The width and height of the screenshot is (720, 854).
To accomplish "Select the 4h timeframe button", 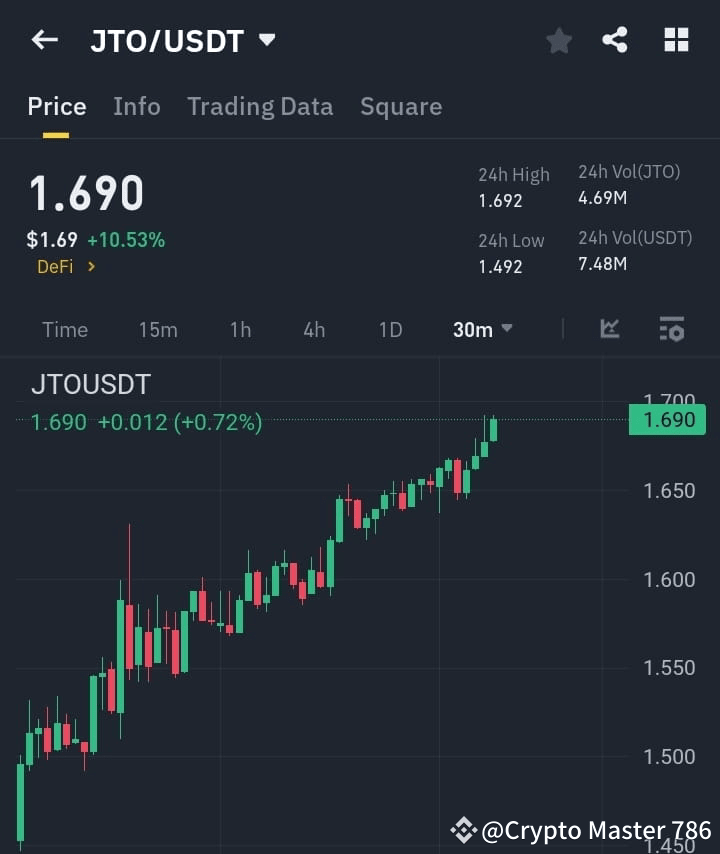I will pos(314,329).
